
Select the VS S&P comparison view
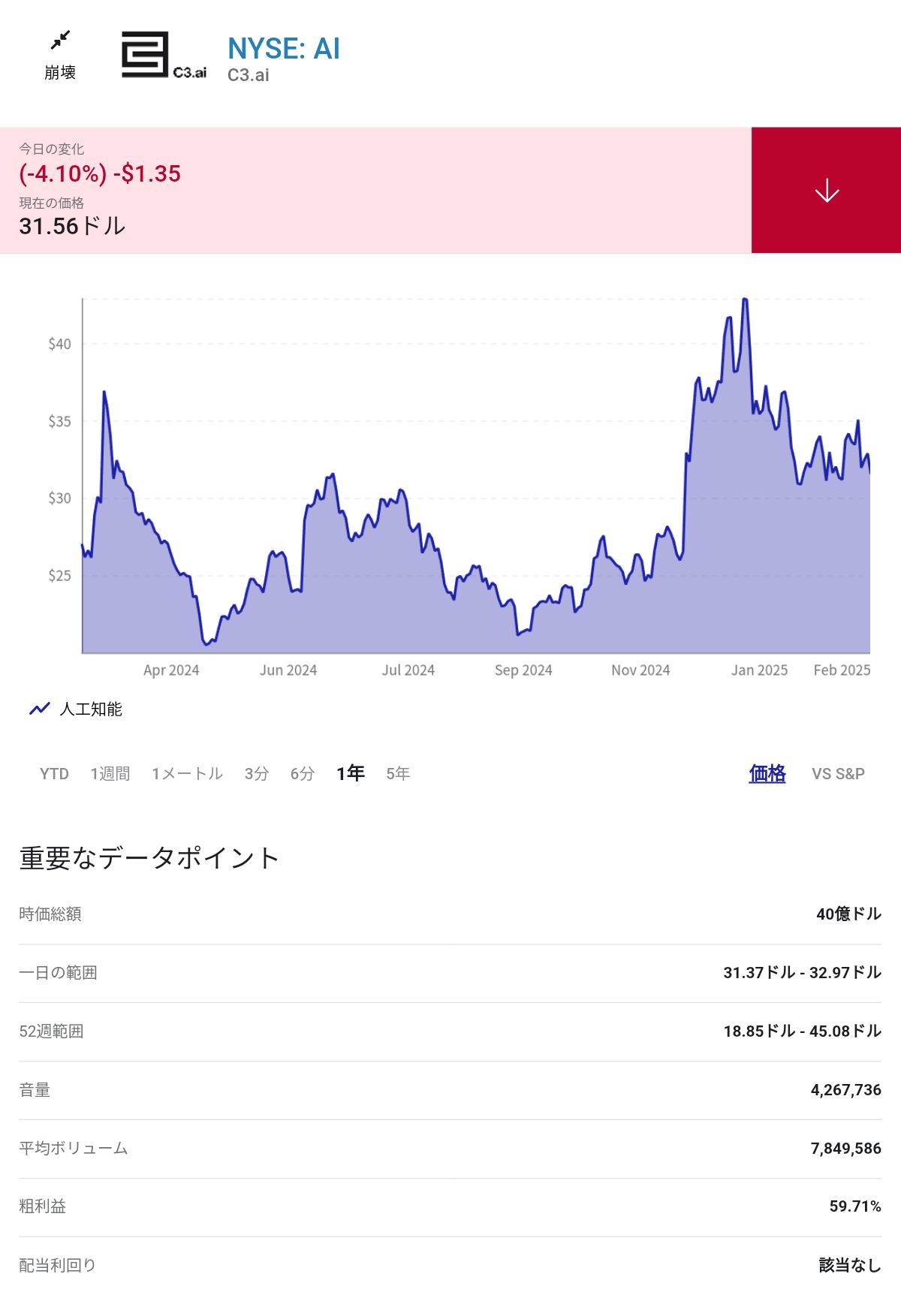click(x=839, y=773)
